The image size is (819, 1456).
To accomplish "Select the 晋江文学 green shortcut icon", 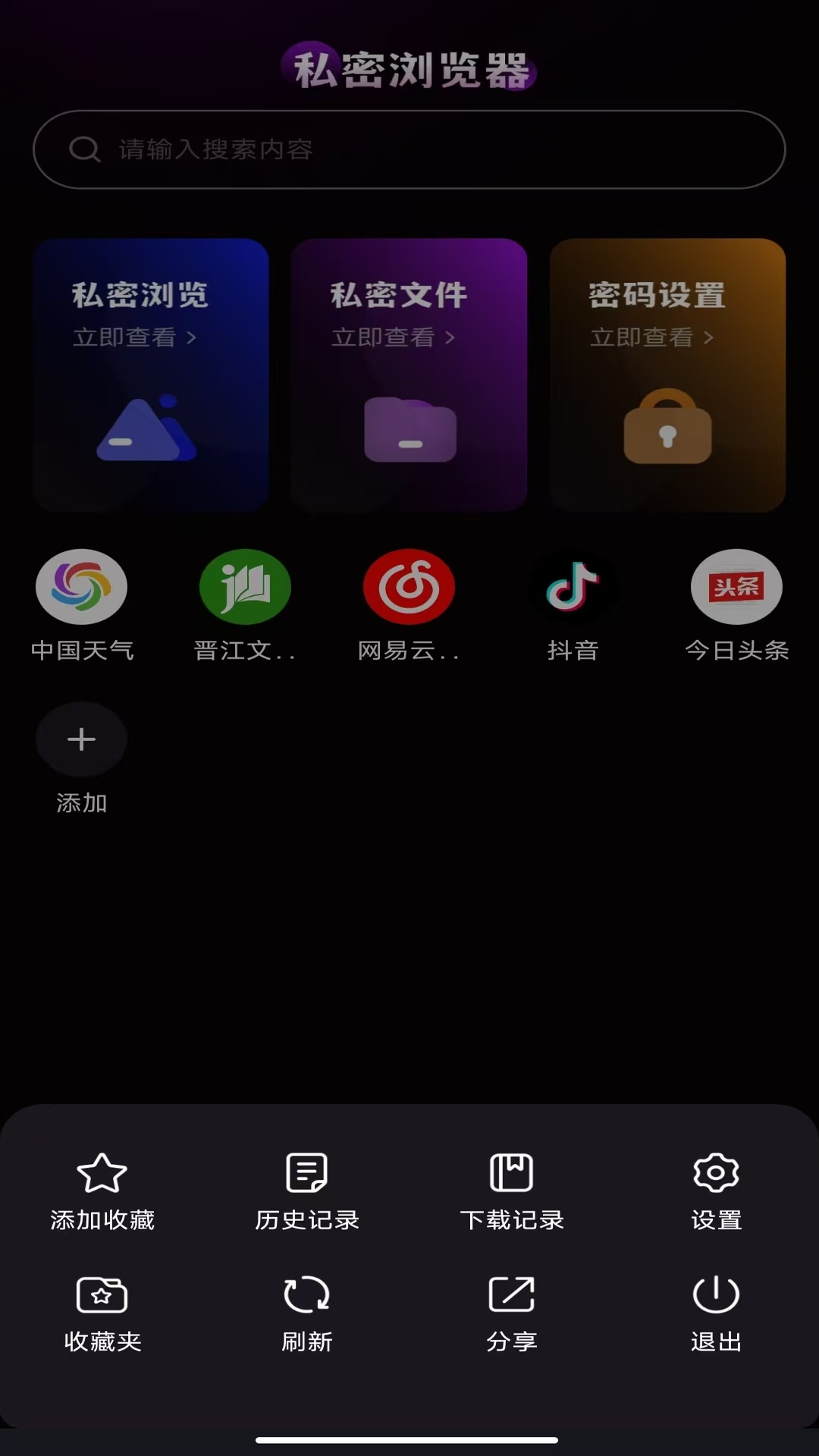I will (245, 587).
